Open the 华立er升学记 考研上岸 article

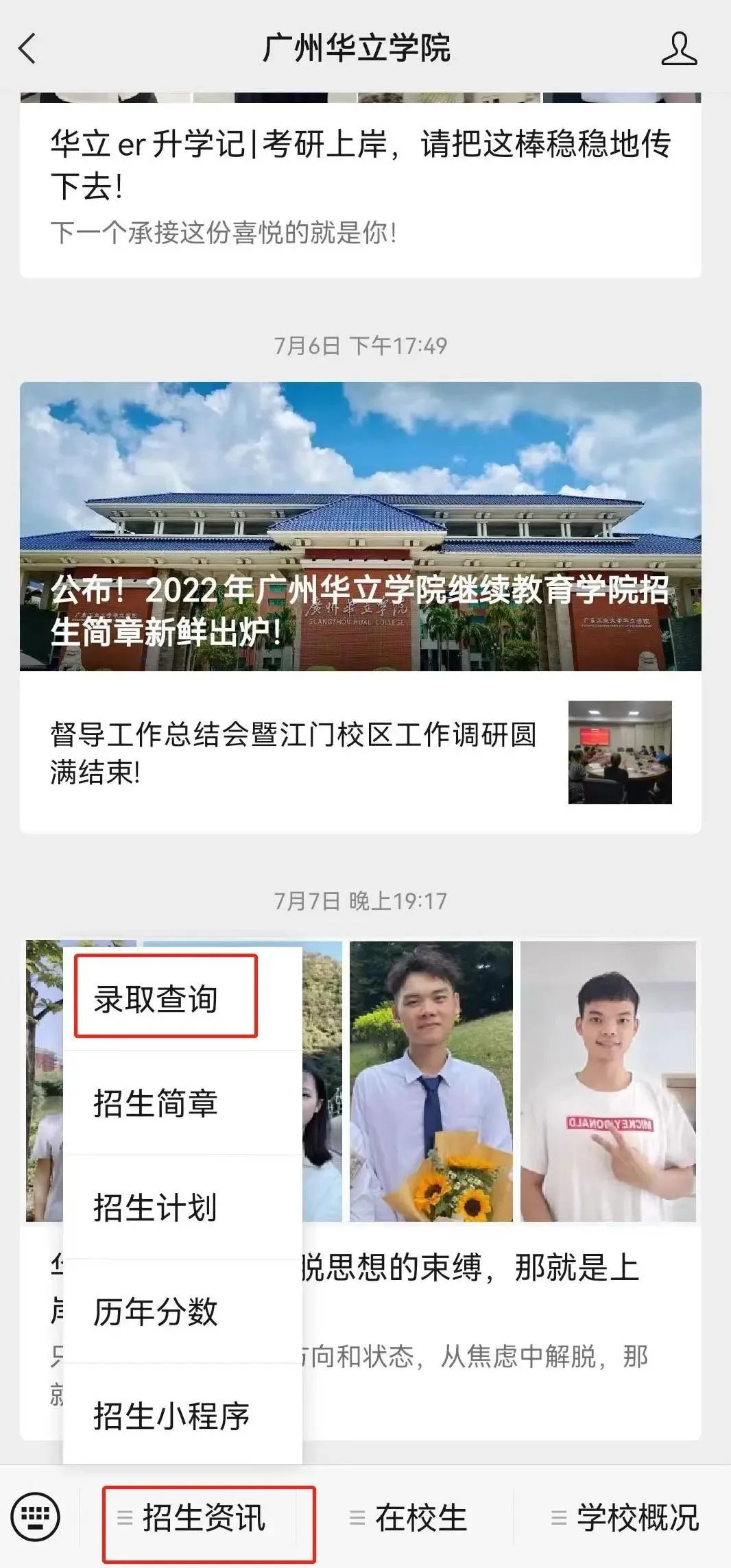(360, 165)
